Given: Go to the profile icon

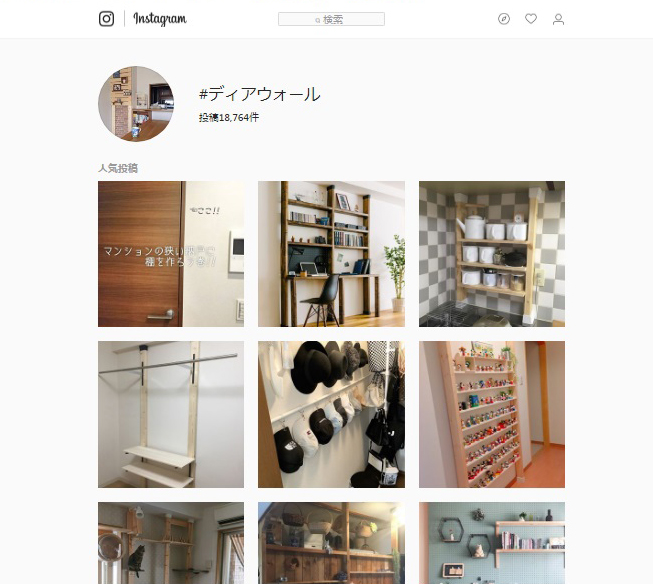Looking at the screenshot, I should [x=559, y=19].
